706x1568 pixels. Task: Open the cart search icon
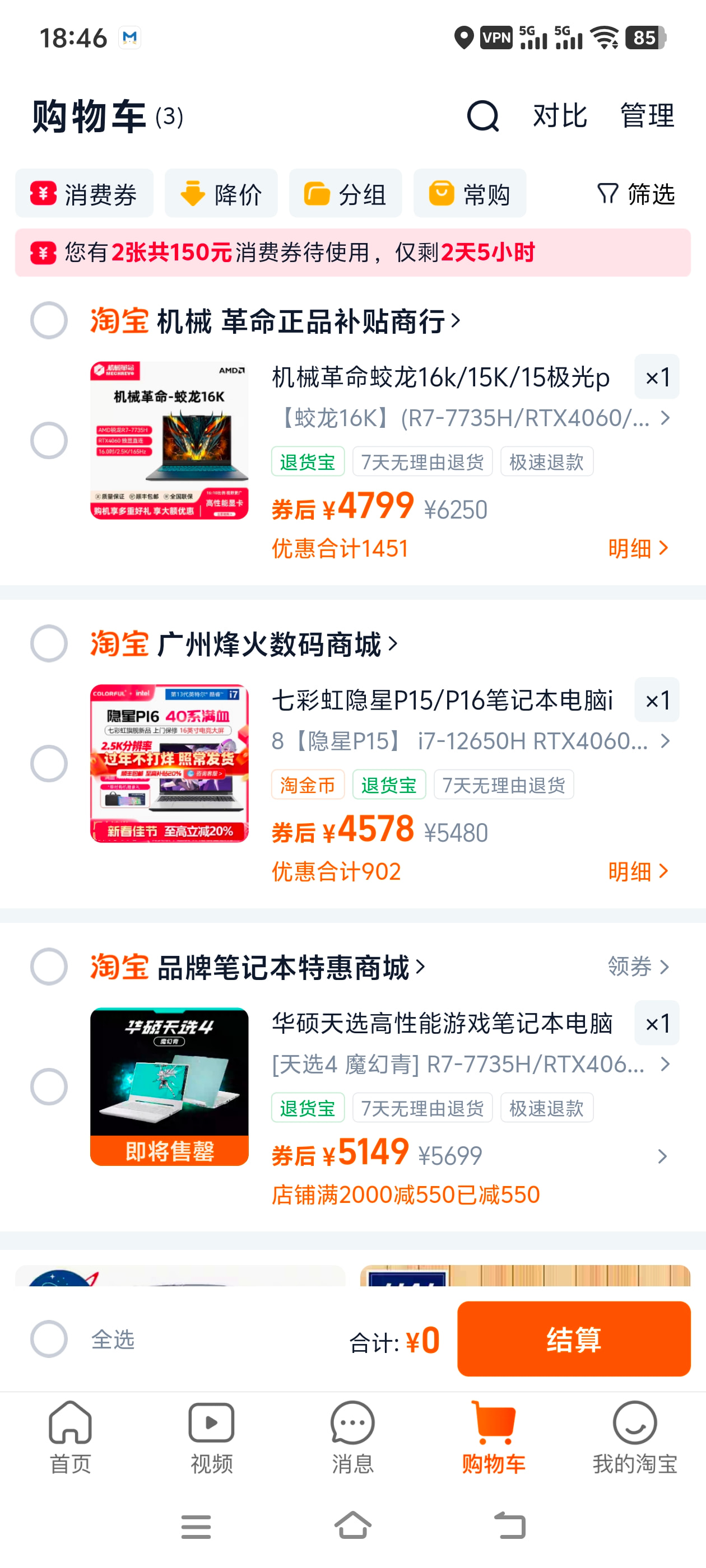click(x=483, y=116)
